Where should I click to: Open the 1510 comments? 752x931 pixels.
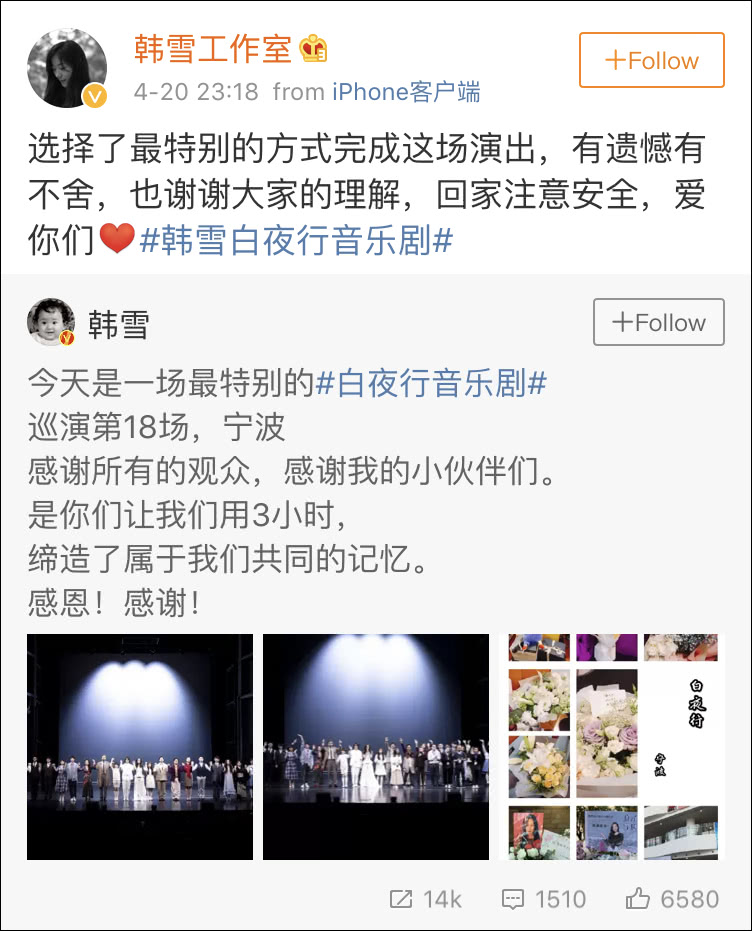pyautogui.click(x=544, y=899)
